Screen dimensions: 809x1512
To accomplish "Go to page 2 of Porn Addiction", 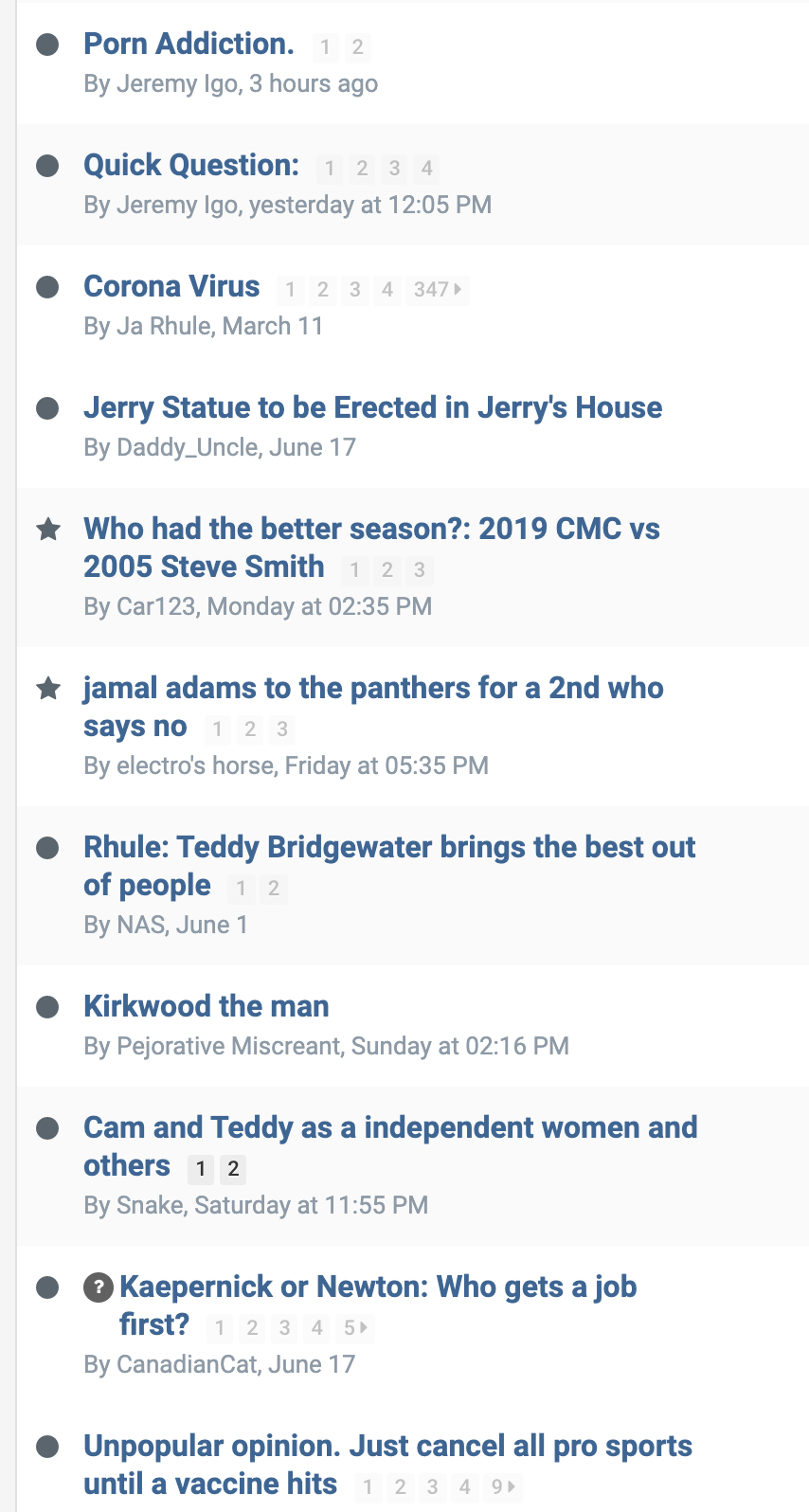I will coord(357,46).
